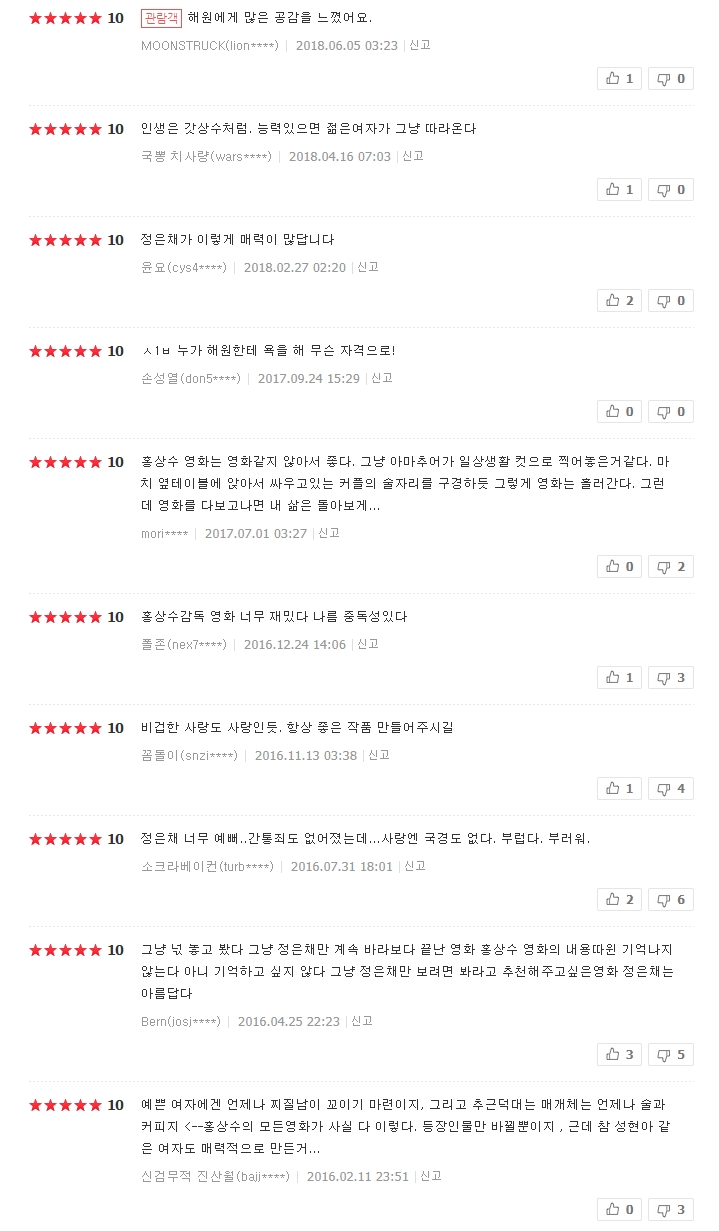Like 국뽕 치사량's review
The width and height of the screenshot is (719, 1231).
click(x=619, y=189)
